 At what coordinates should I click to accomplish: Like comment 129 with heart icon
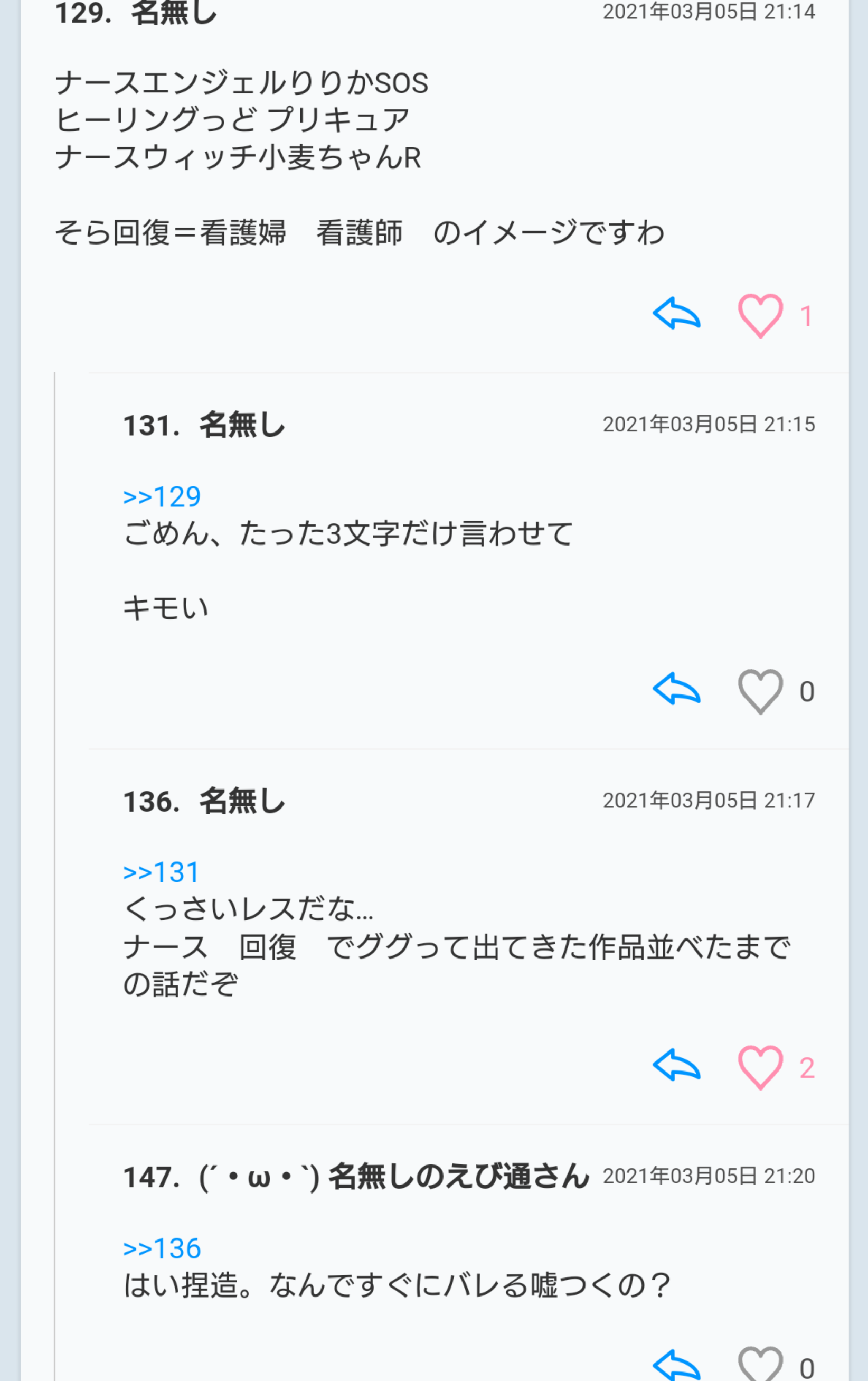click(x=760, y=315)
